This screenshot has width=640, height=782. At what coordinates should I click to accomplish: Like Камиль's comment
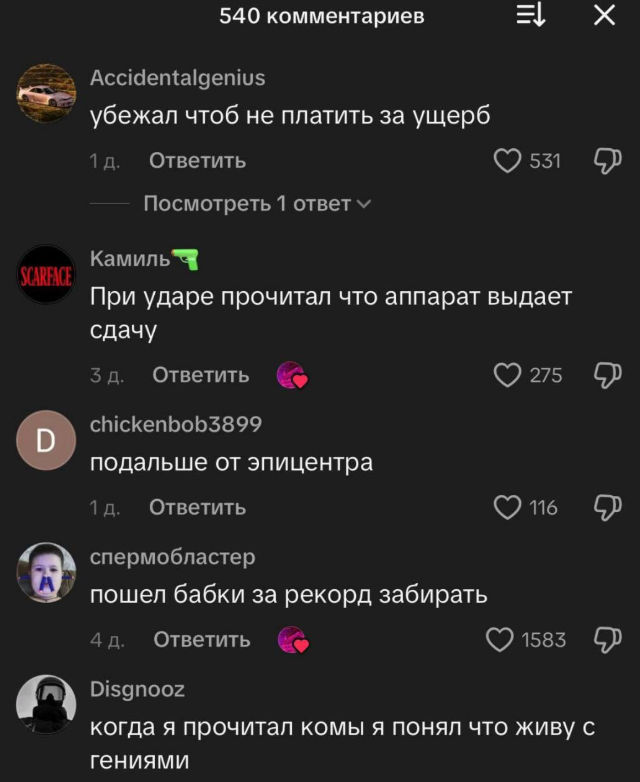click(x=509, y=375)
